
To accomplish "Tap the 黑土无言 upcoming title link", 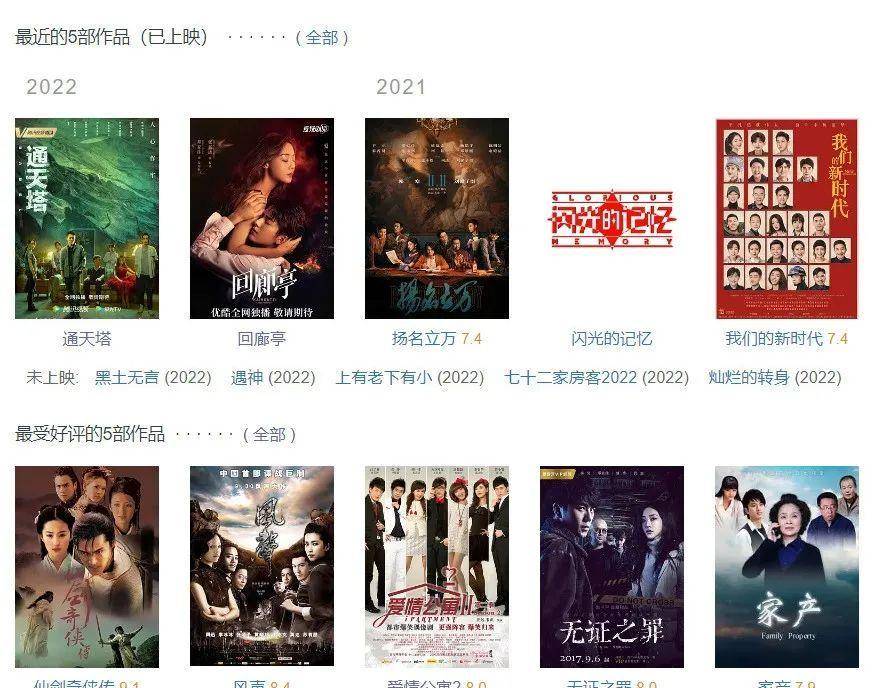I will pos(127,378).
